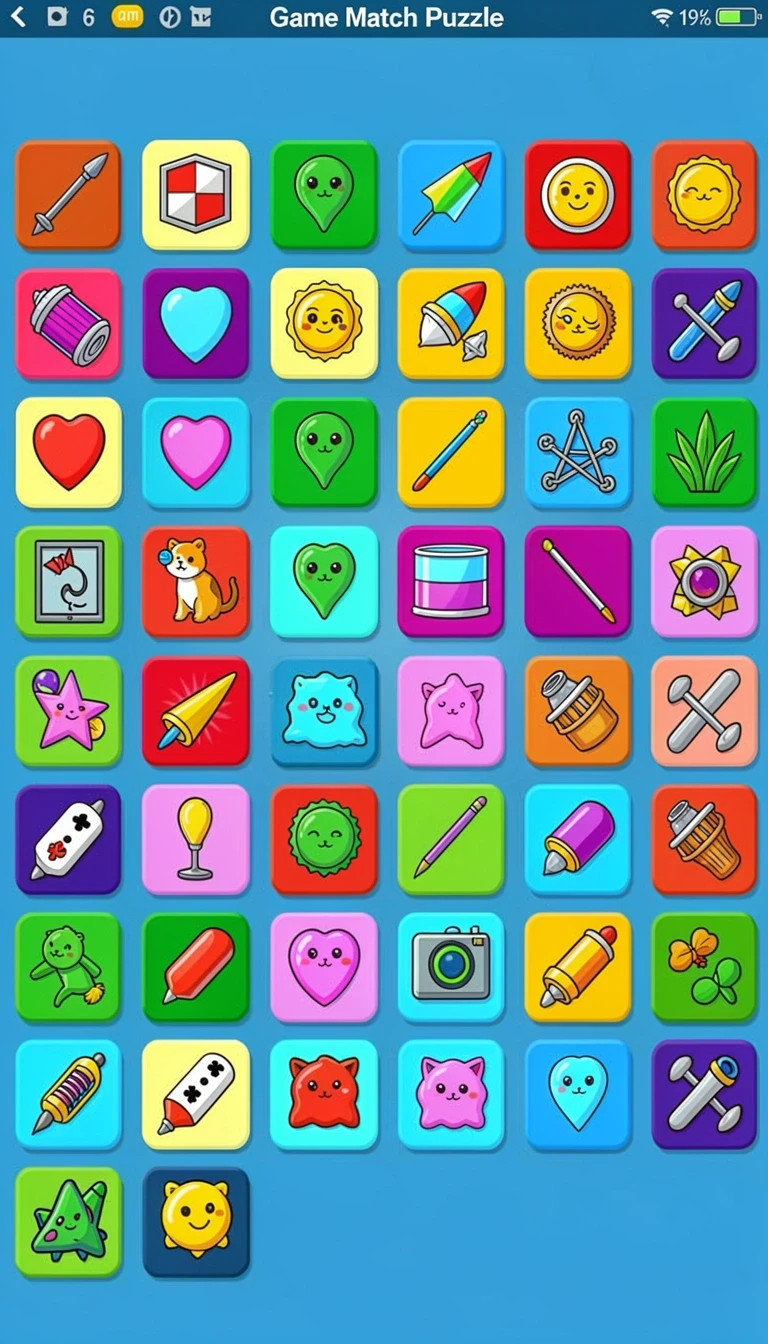Pick the camera tile
Viewport: 768px width, 1344px height.
coord(451,967)
